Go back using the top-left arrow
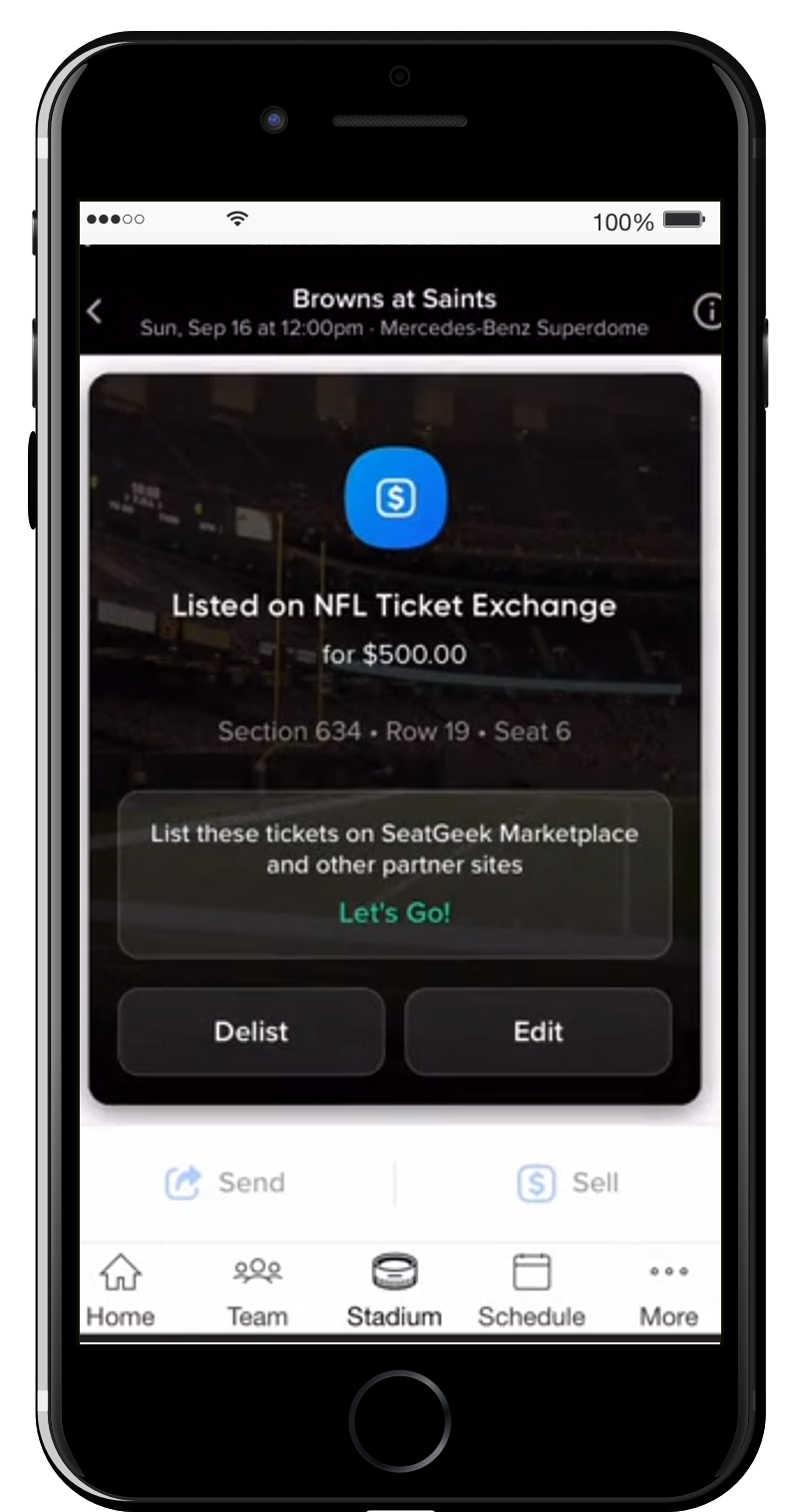 click(x=95, y=311)
